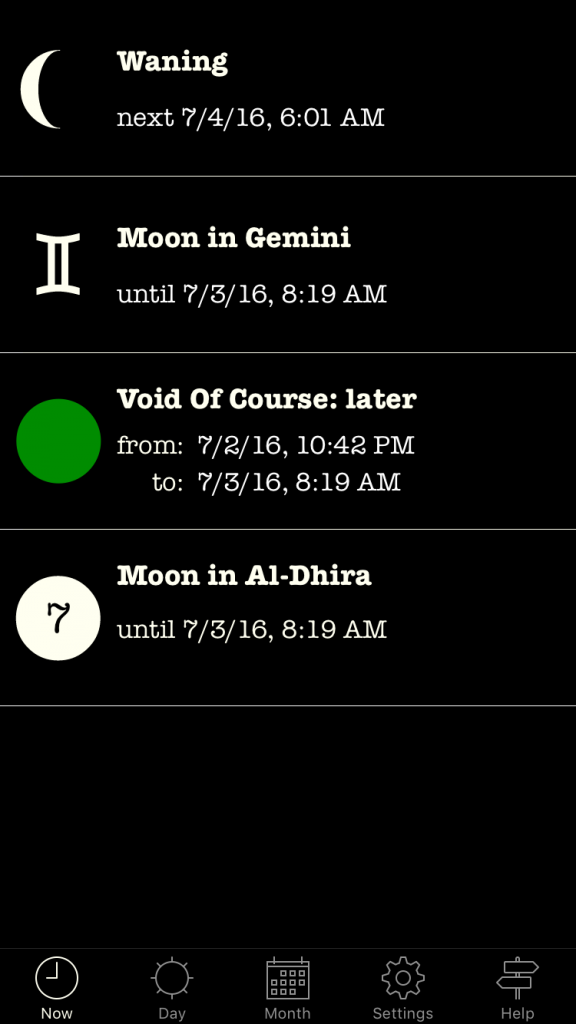Select the Now tab
576x1024 pixels.
(57, 987)
